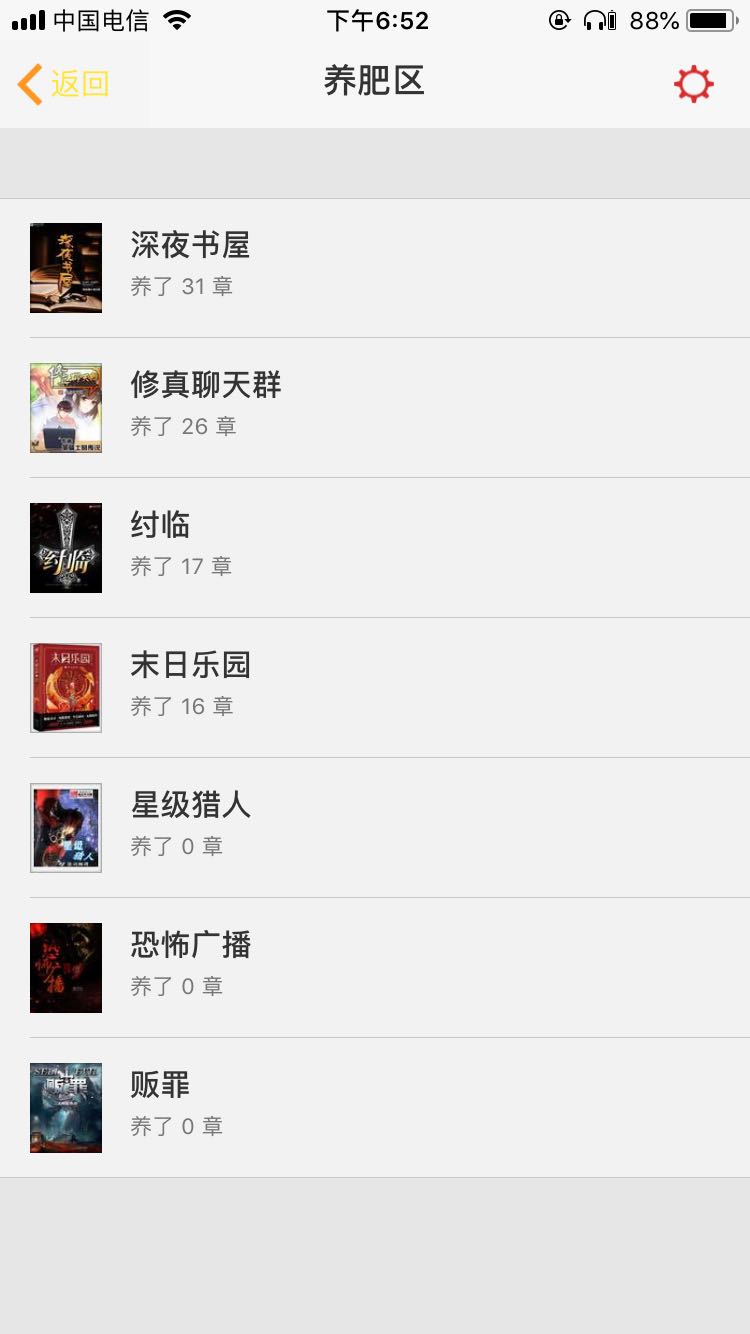
Task: Open the 贩罪 book entry
Action: [x=375, y=1108]
